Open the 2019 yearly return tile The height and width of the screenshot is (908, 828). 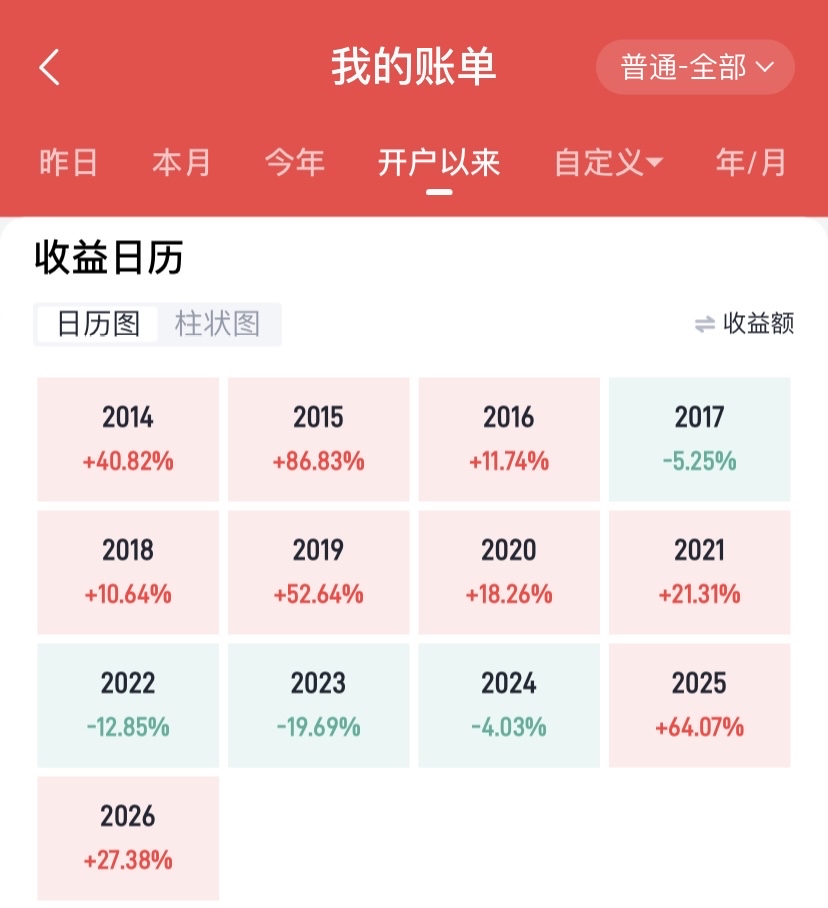click(318, 572)
